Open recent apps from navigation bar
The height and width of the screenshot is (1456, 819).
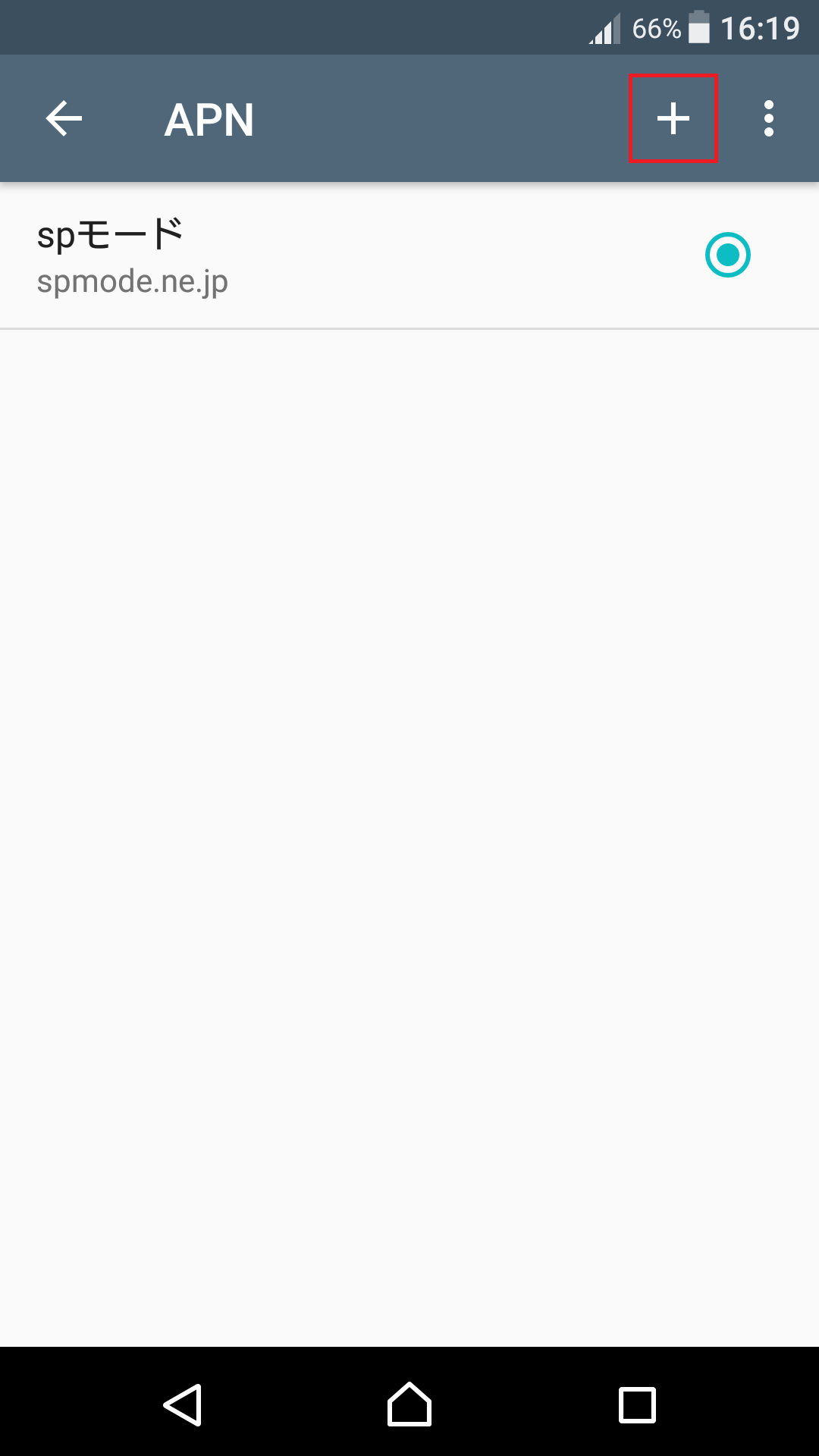[x=637, y=1404]
